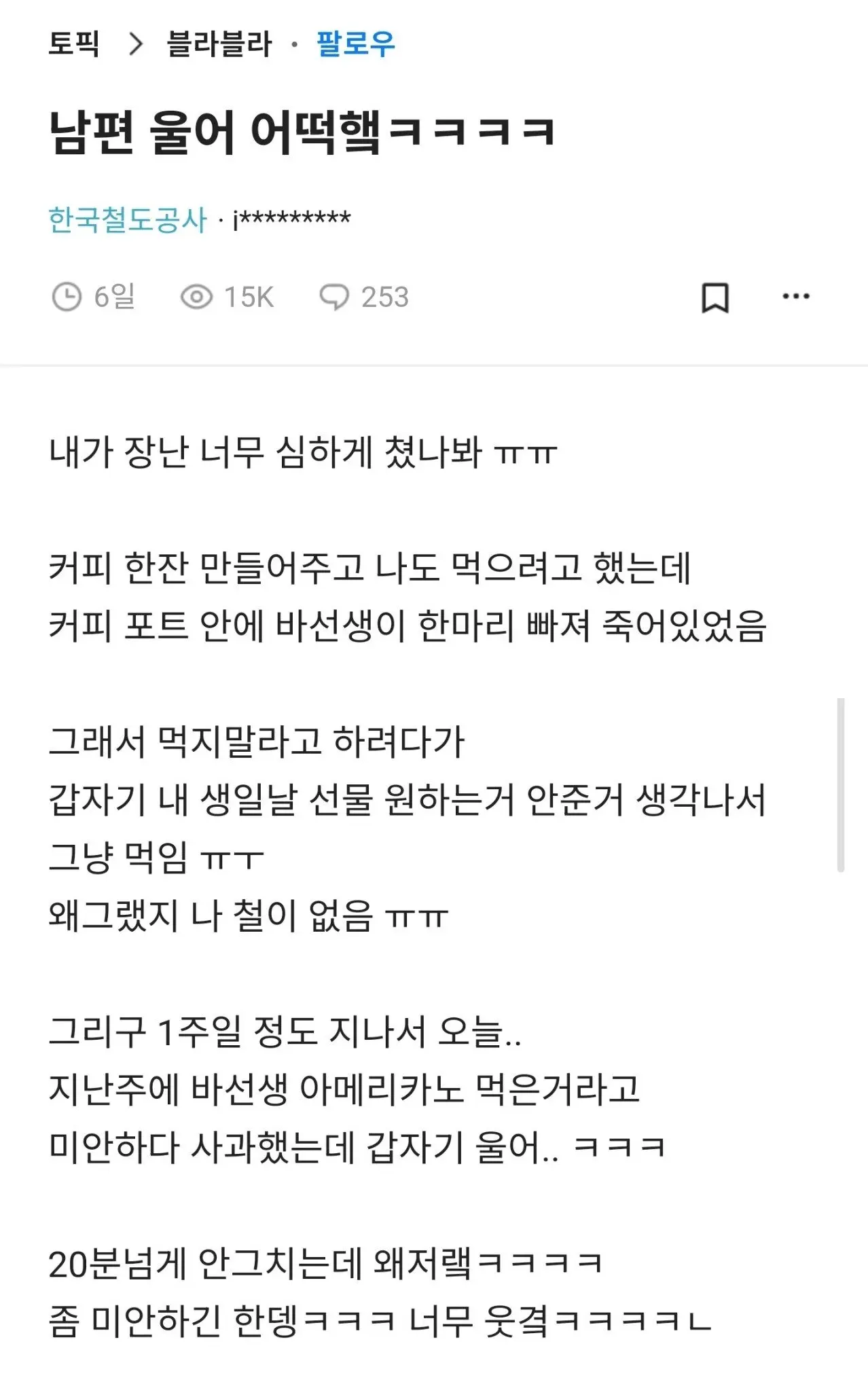Open the 한국철도공사 company page

pos(128,219)
